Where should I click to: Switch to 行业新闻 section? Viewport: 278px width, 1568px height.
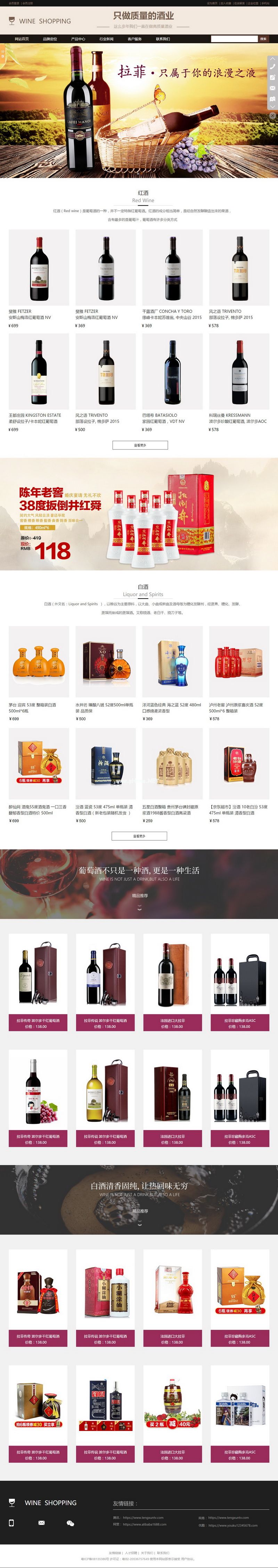(106, 39)
